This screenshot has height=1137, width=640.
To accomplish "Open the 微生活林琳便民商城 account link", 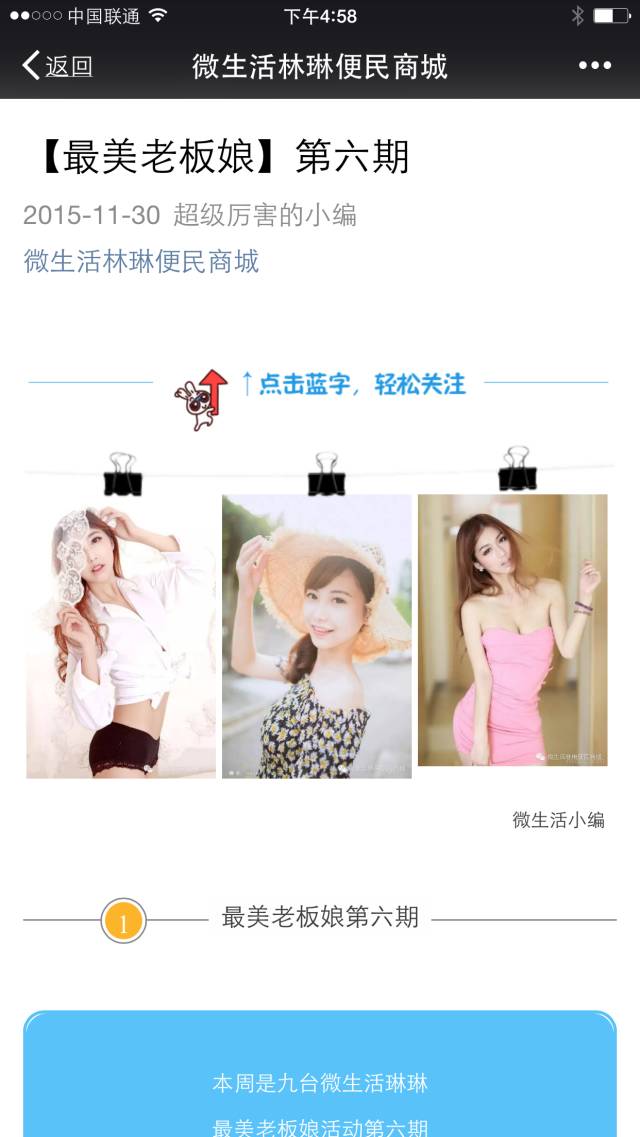I will [141, 262].
